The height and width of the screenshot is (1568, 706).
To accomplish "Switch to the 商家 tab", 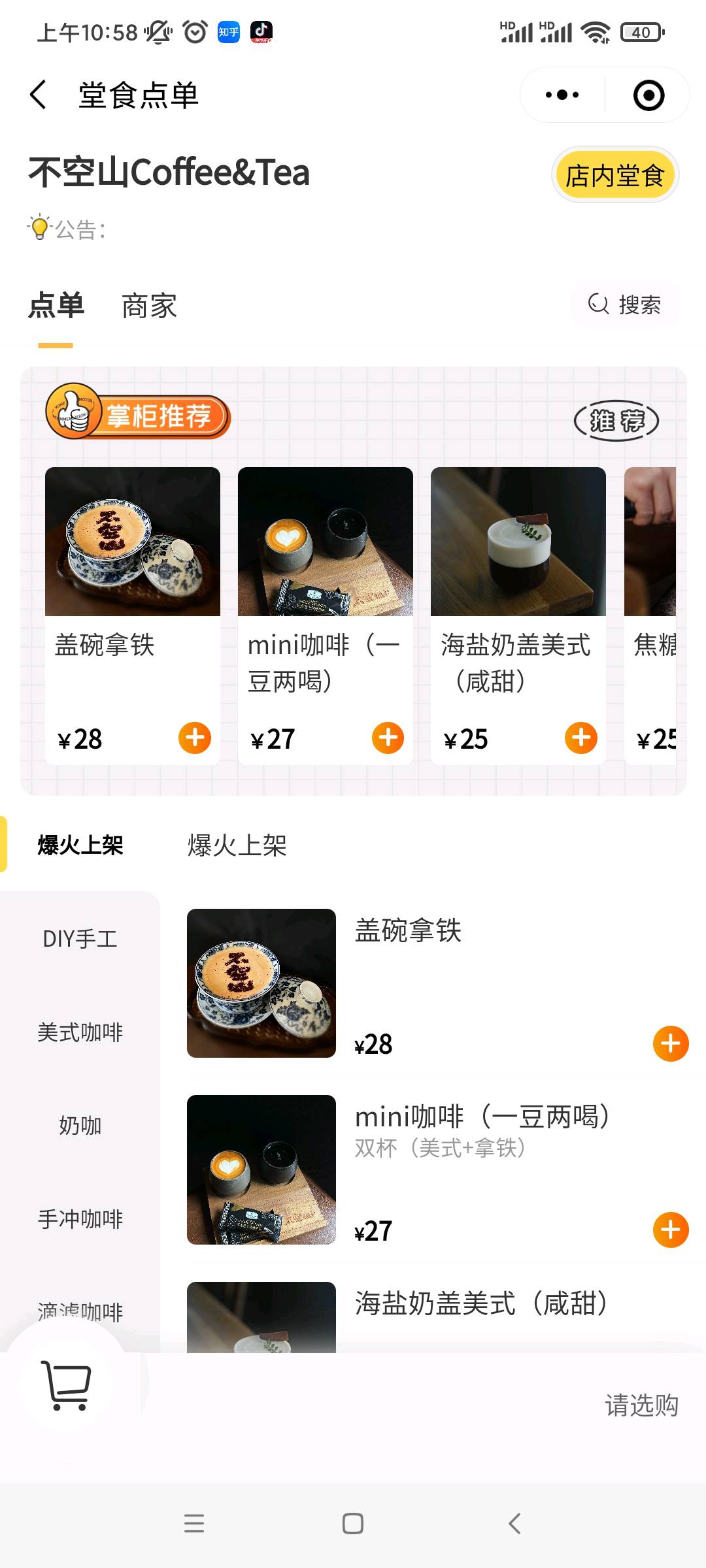I will (x=149, y=306).
